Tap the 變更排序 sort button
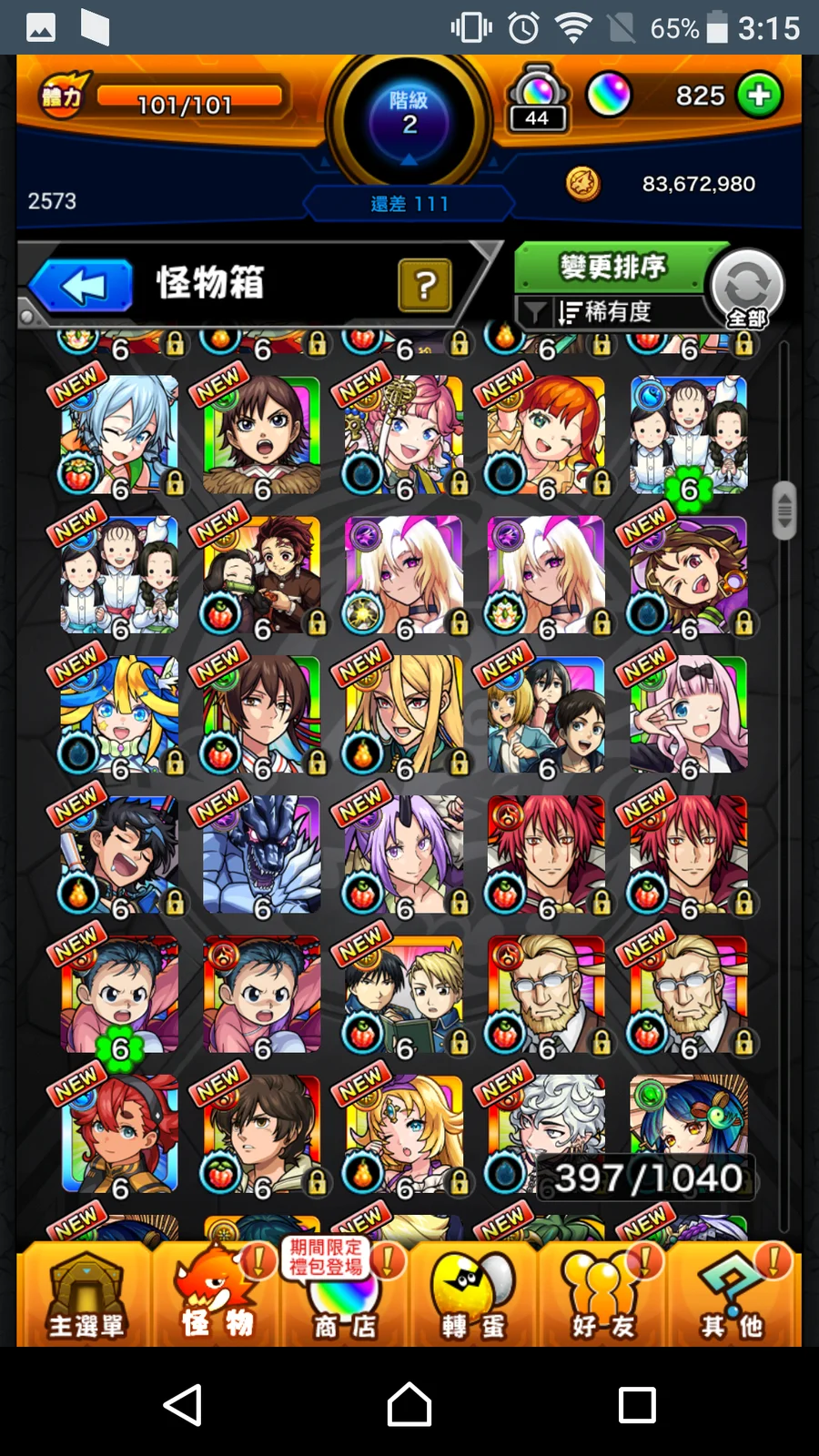The width and height of the screenshot is (819, 1456). (612, 267)
